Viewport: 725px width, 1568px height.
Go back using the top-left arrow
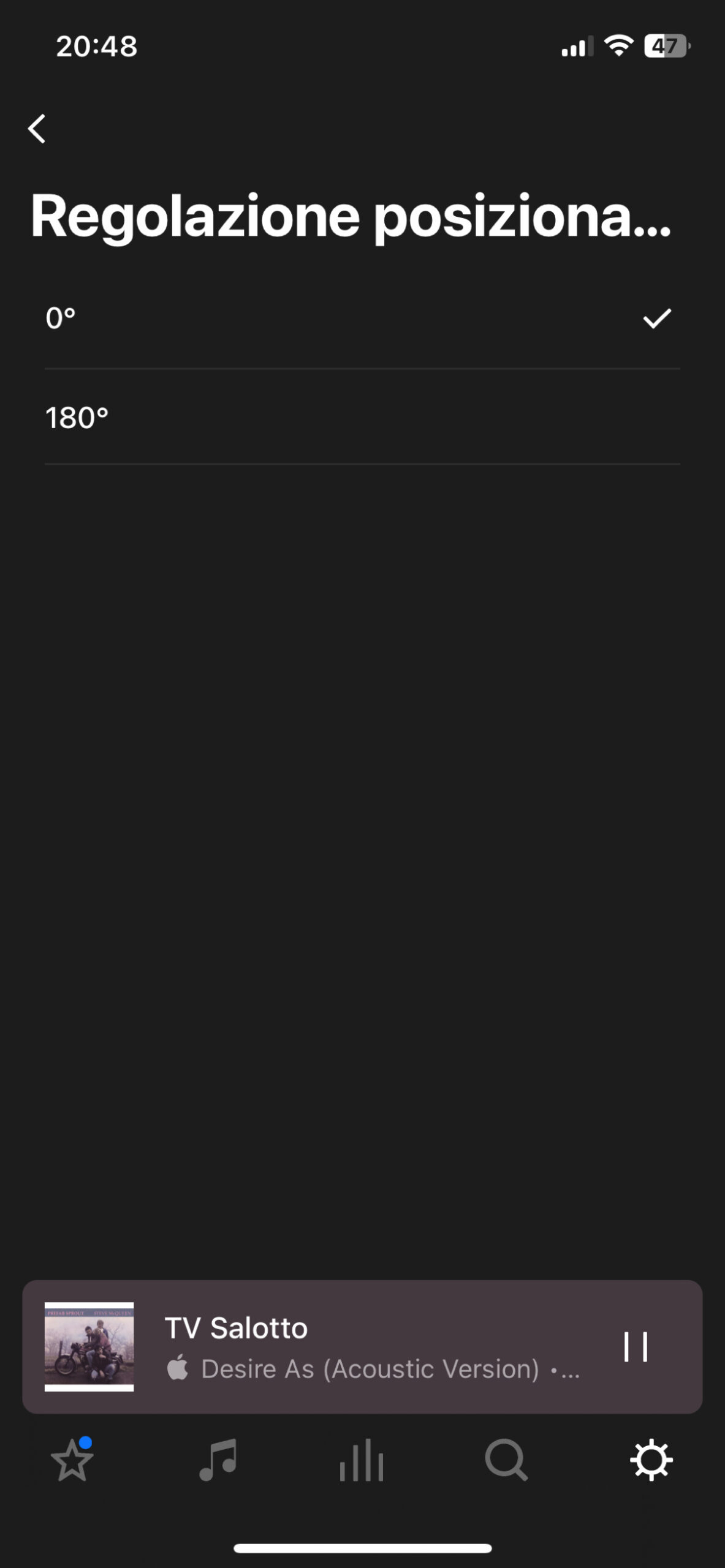[x=37, y=129]
